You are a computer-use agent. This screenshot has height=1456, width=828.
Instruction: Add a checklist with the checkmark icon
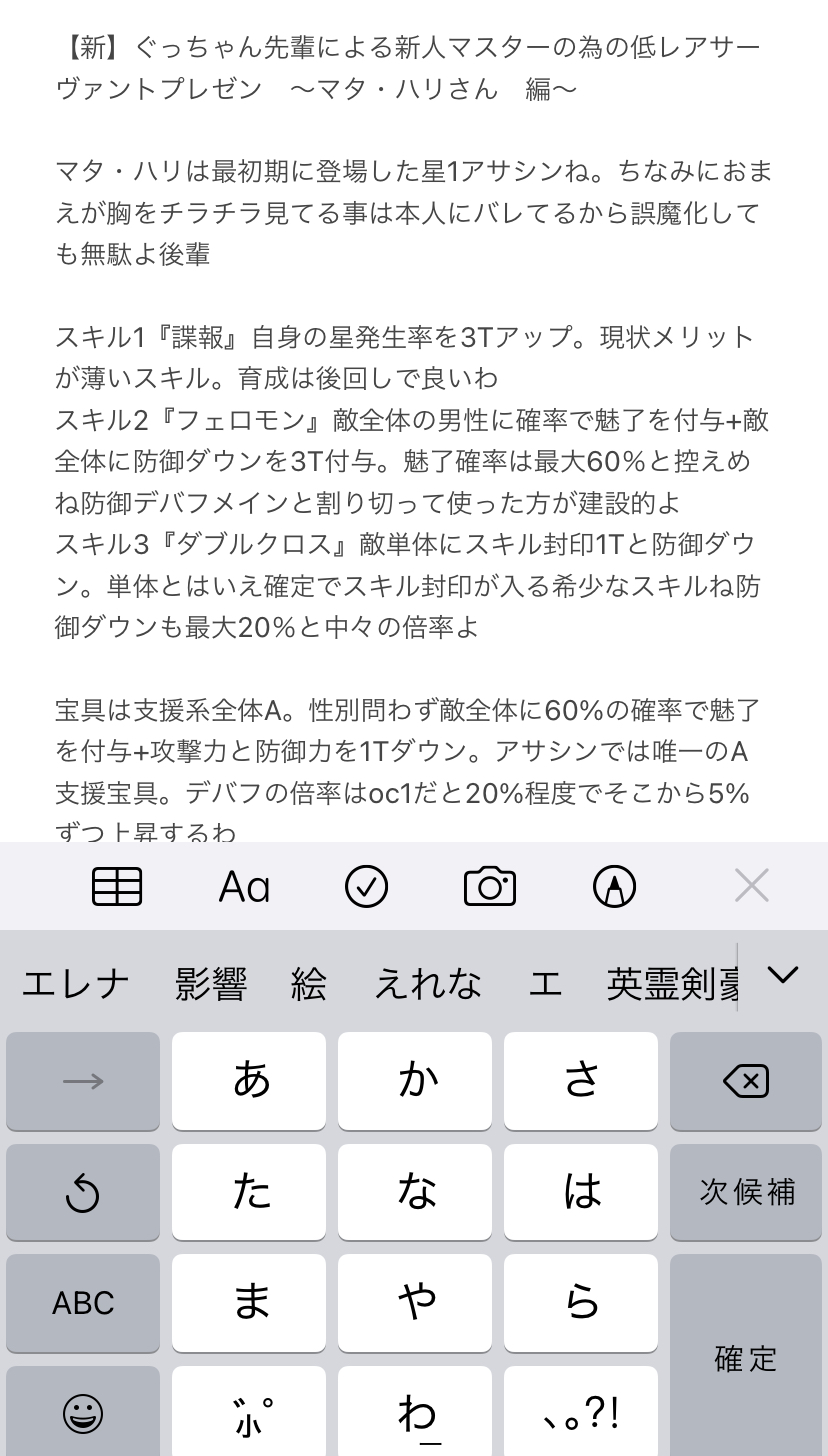[x=366, y=886]
